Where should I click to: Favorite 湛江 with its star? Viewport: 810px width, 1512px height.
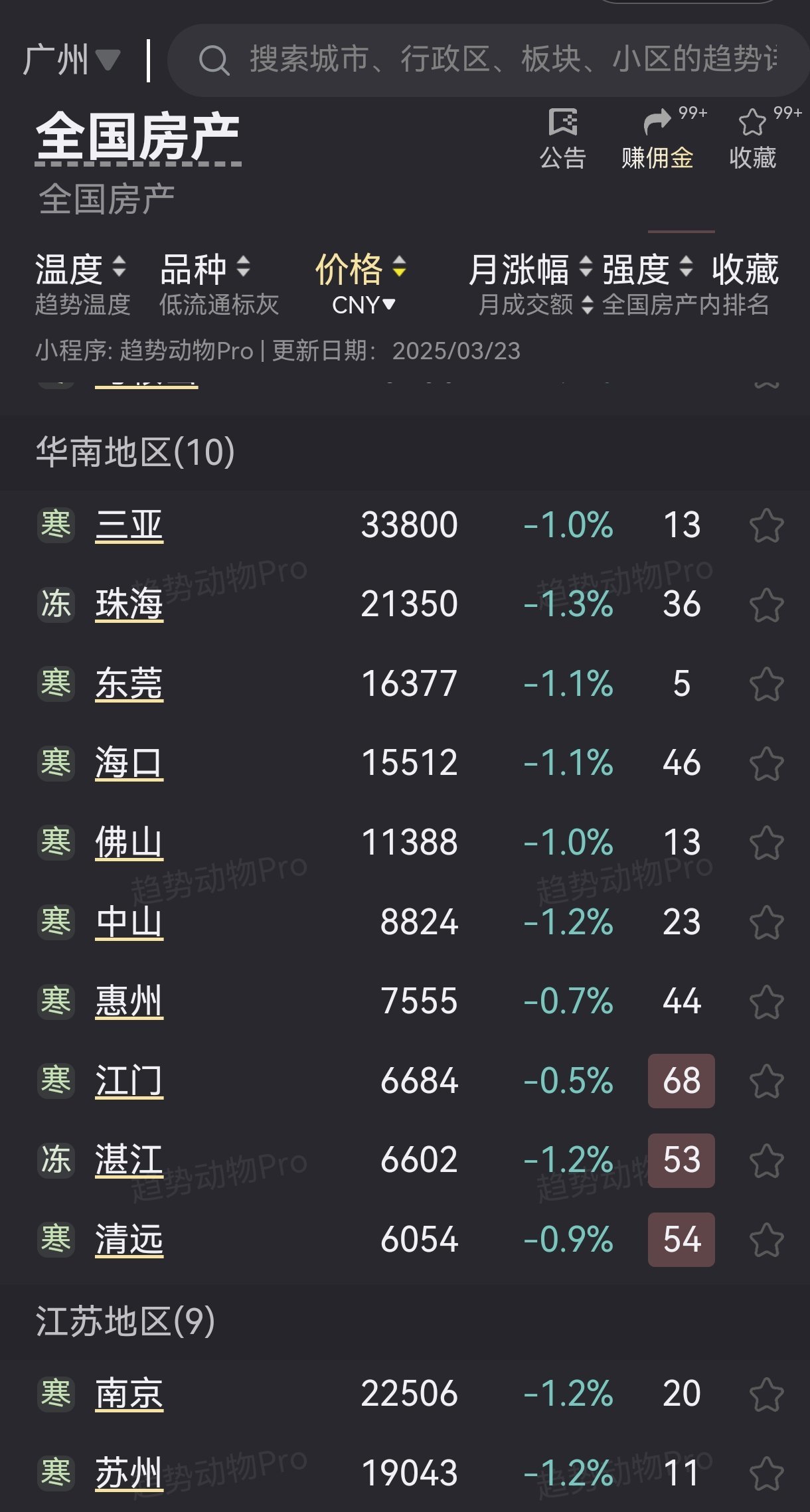[x=767, y=1160]
